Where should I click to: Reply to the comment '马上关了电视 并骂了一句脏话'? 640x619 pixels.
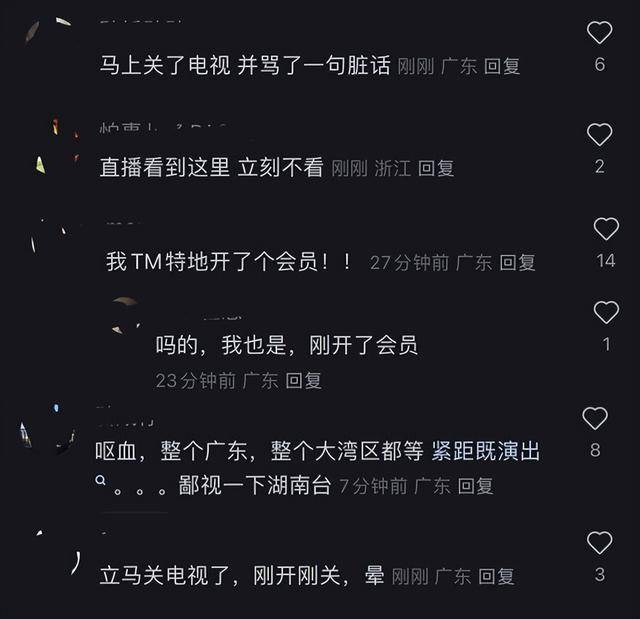point(502,66)
